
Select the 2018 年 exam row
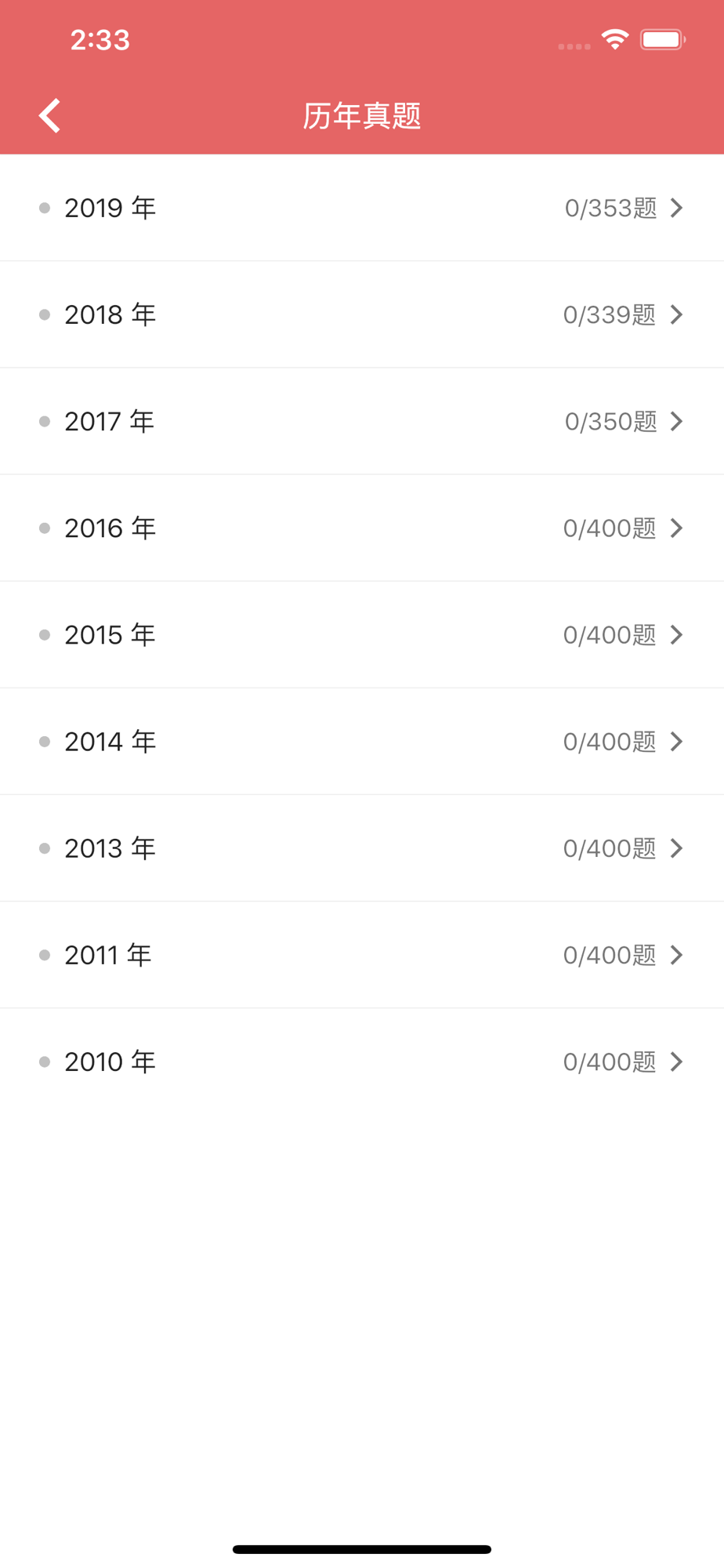(360, 314)
